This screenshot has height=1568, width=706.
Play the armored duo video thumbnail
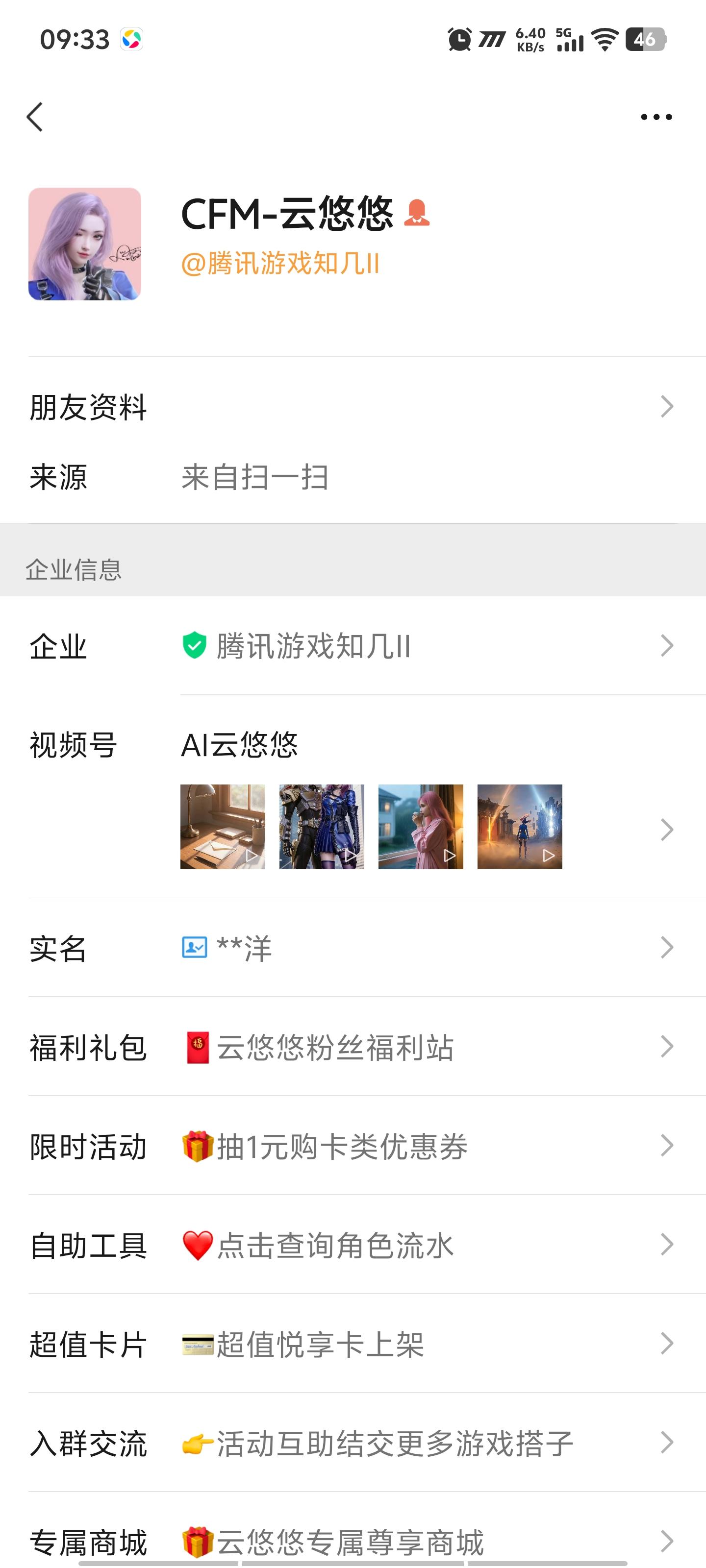[322, 826]
